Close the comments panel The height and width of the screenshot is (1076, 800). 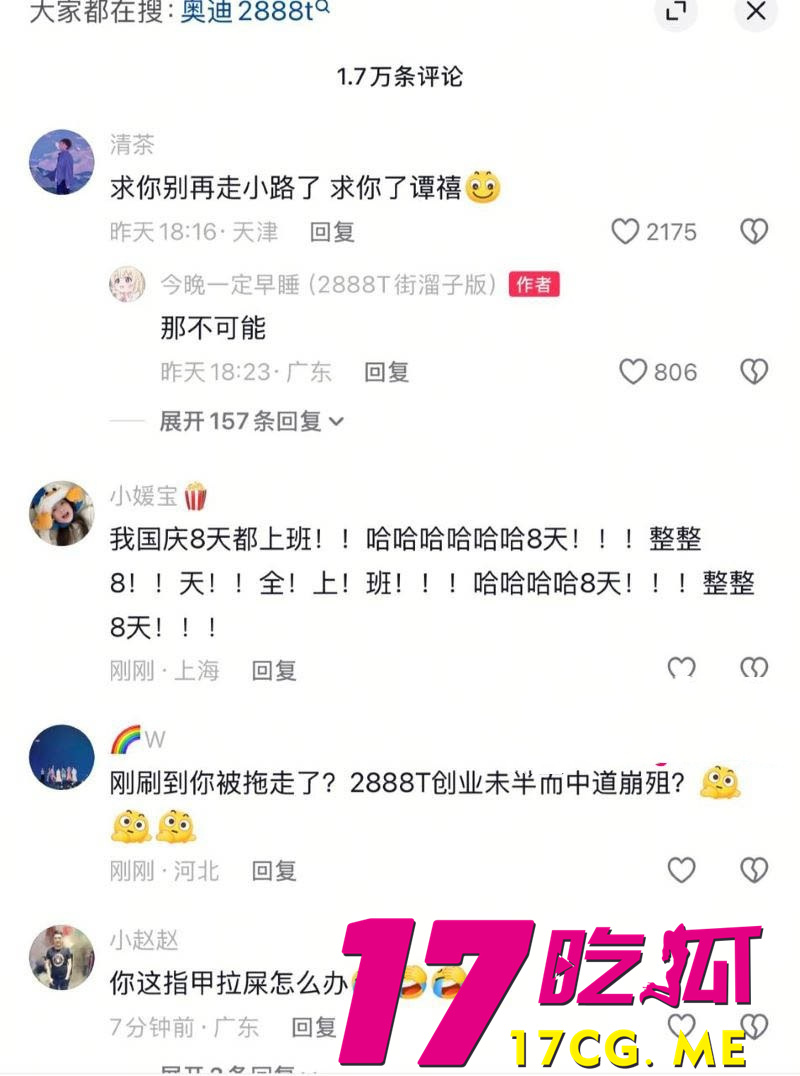coord(756,12)
